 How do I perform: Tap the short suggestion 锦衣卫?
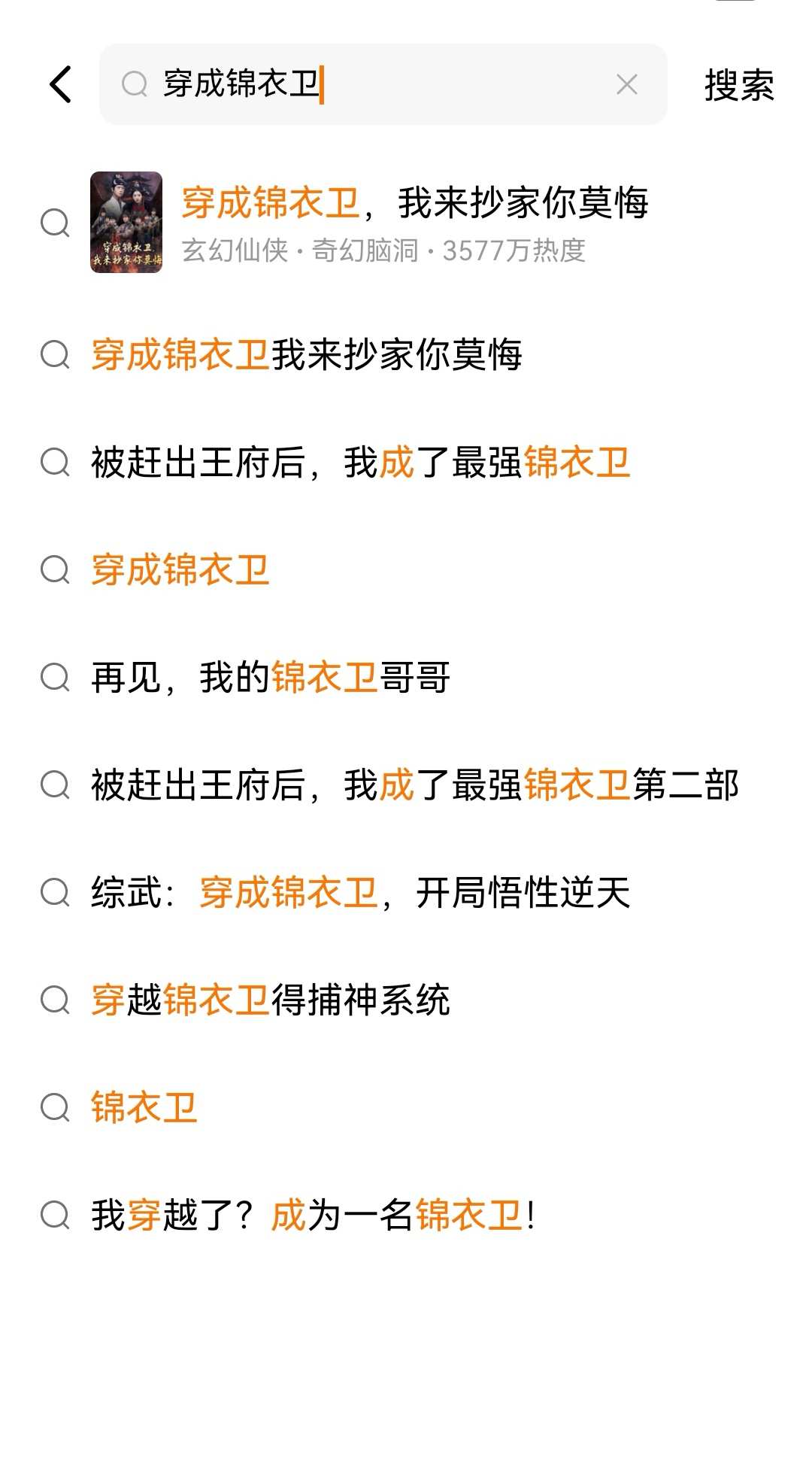(144, 1107)
